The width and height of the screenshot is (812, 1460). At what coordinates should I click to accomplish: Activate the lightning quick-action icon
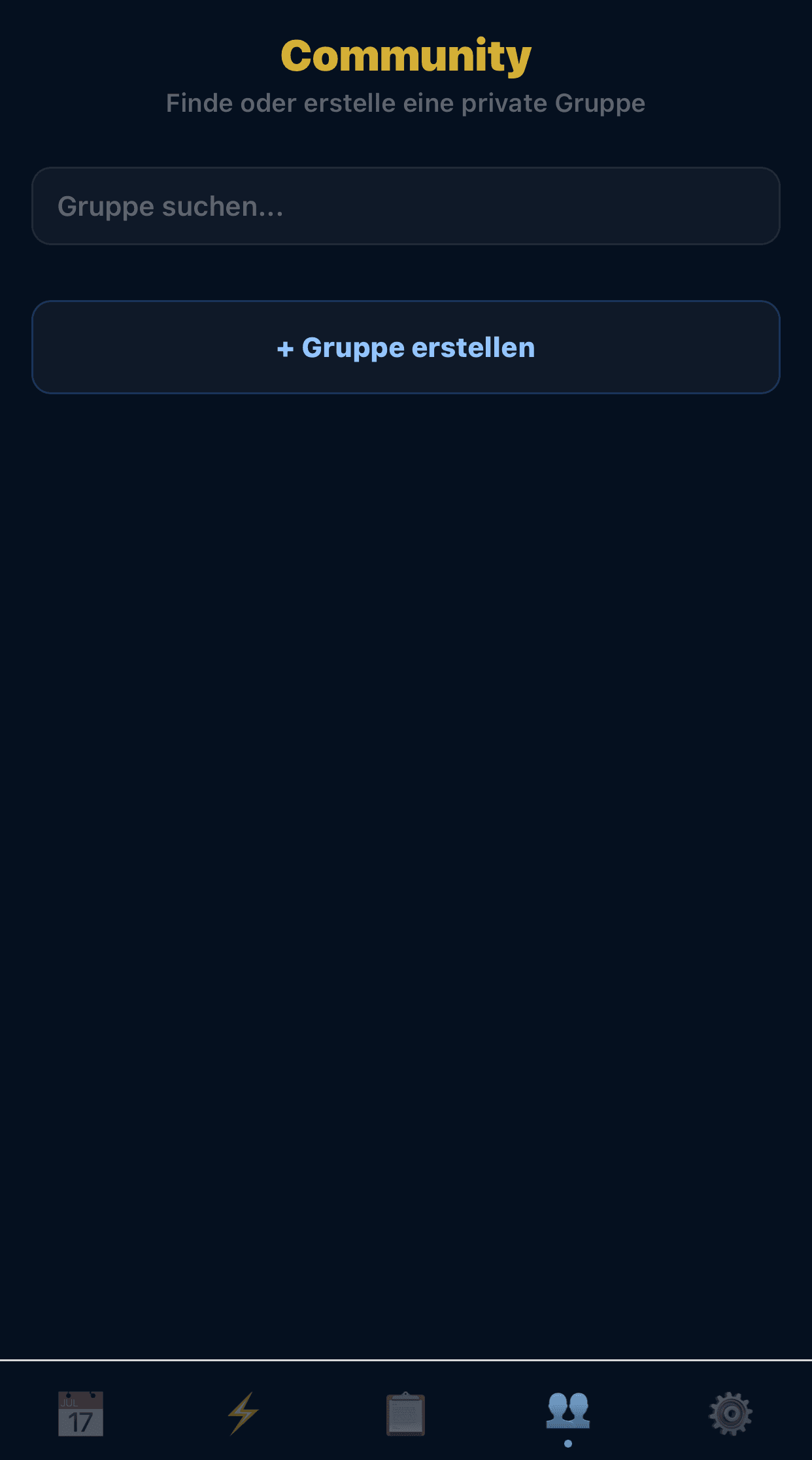(x=243, y=1412)
